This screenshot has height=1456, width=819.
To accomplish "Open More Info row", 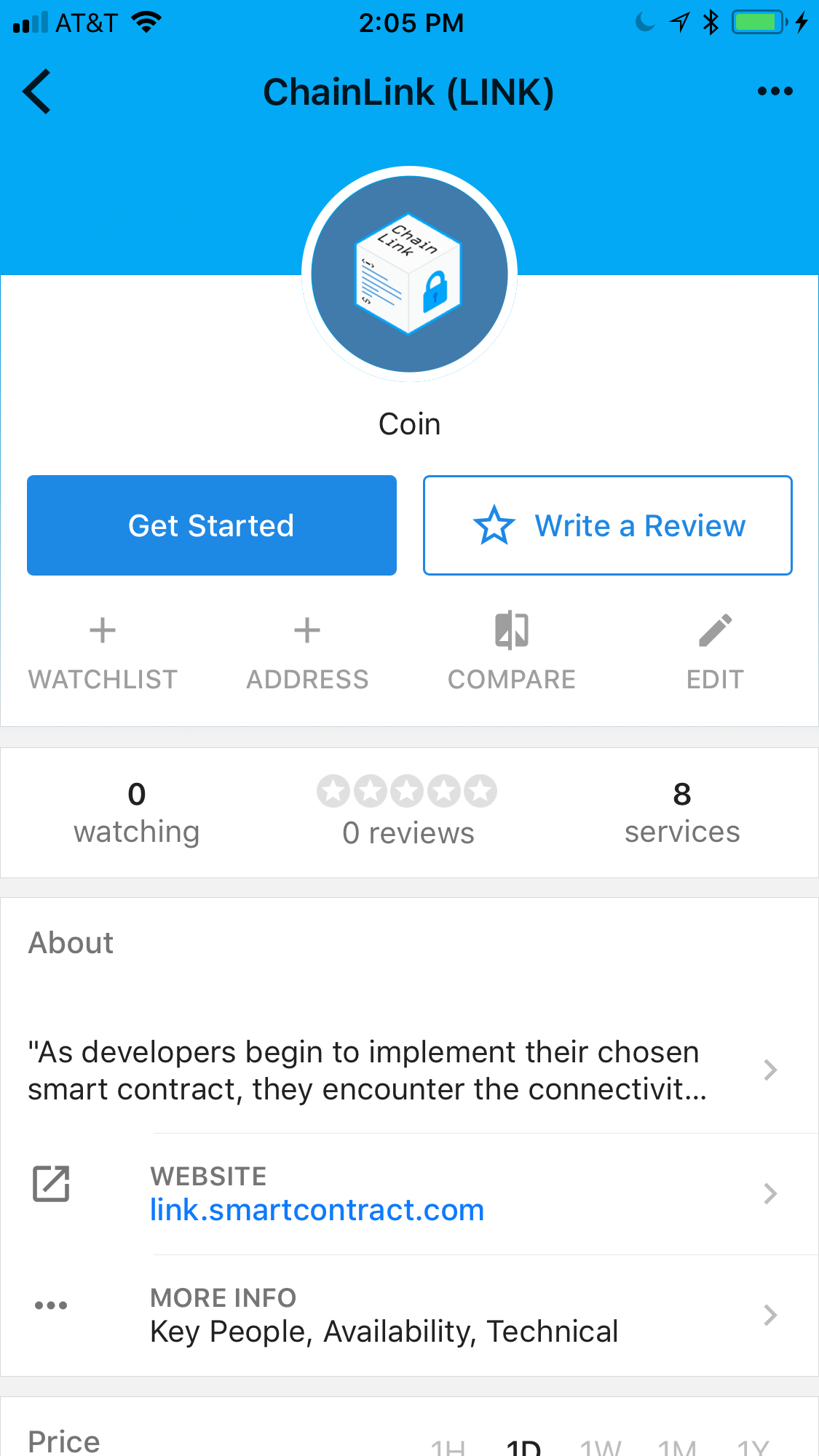I will tap(408, 1316).
